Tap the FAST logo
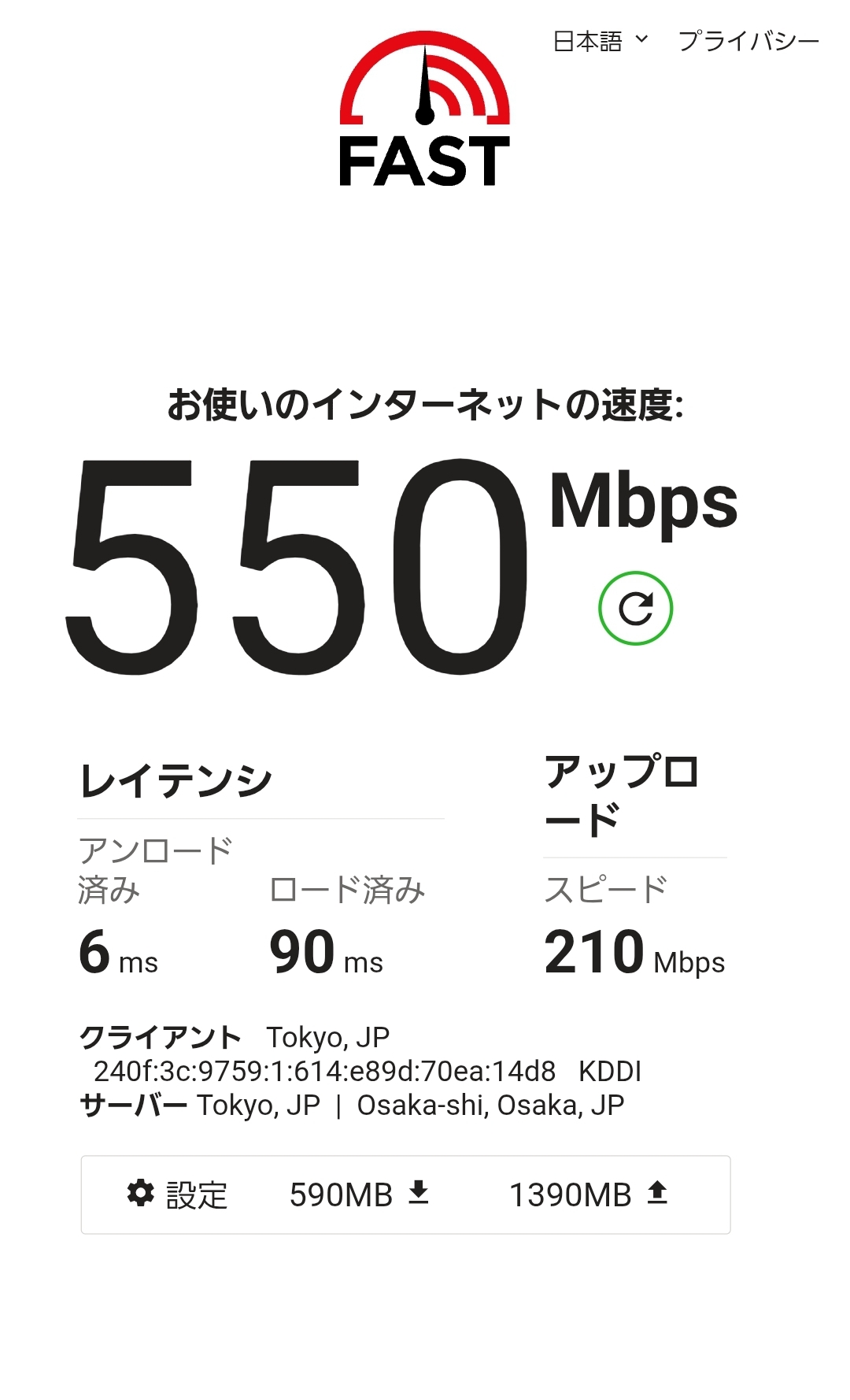 [x=425, y=109]
